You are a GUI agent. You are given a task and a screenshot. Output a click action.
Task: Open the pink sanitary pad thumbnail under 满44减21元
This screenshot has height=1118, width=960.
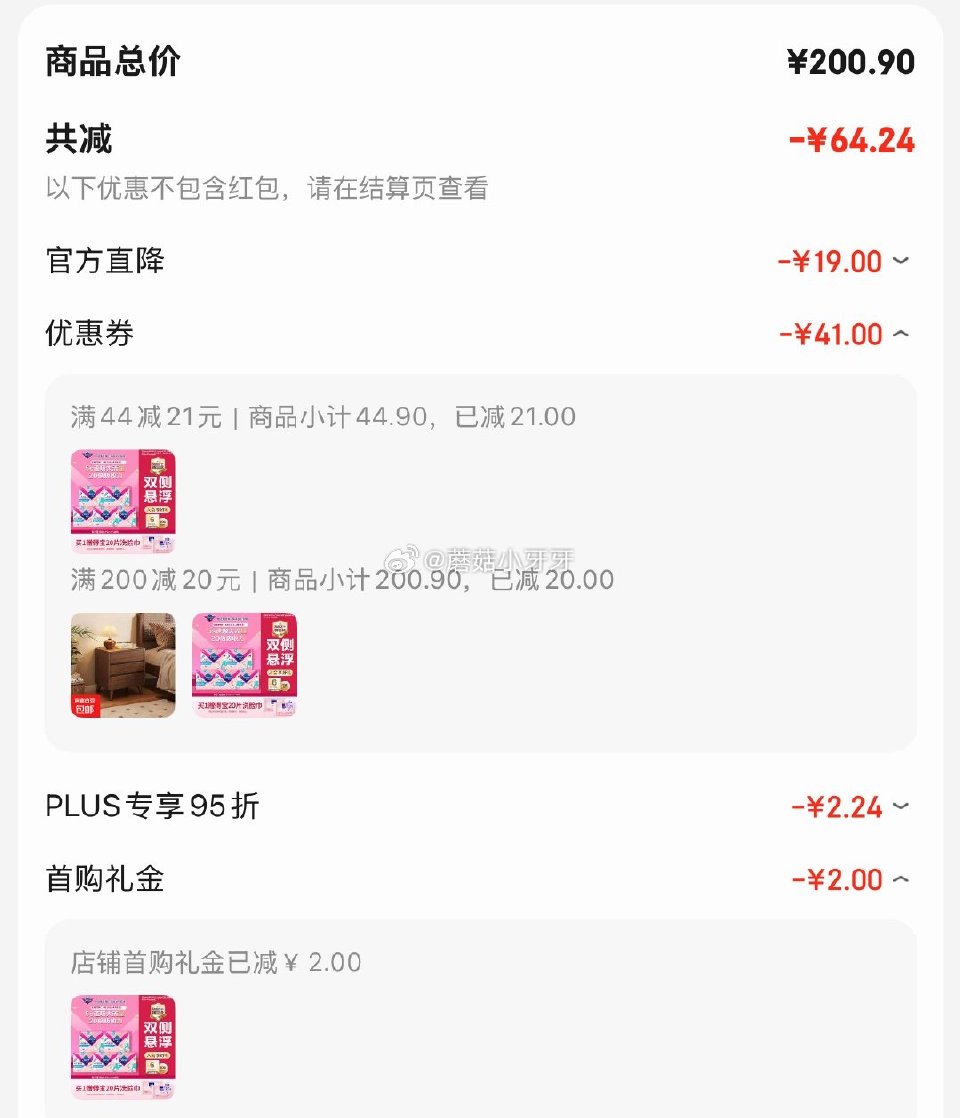tap(122, 501)
